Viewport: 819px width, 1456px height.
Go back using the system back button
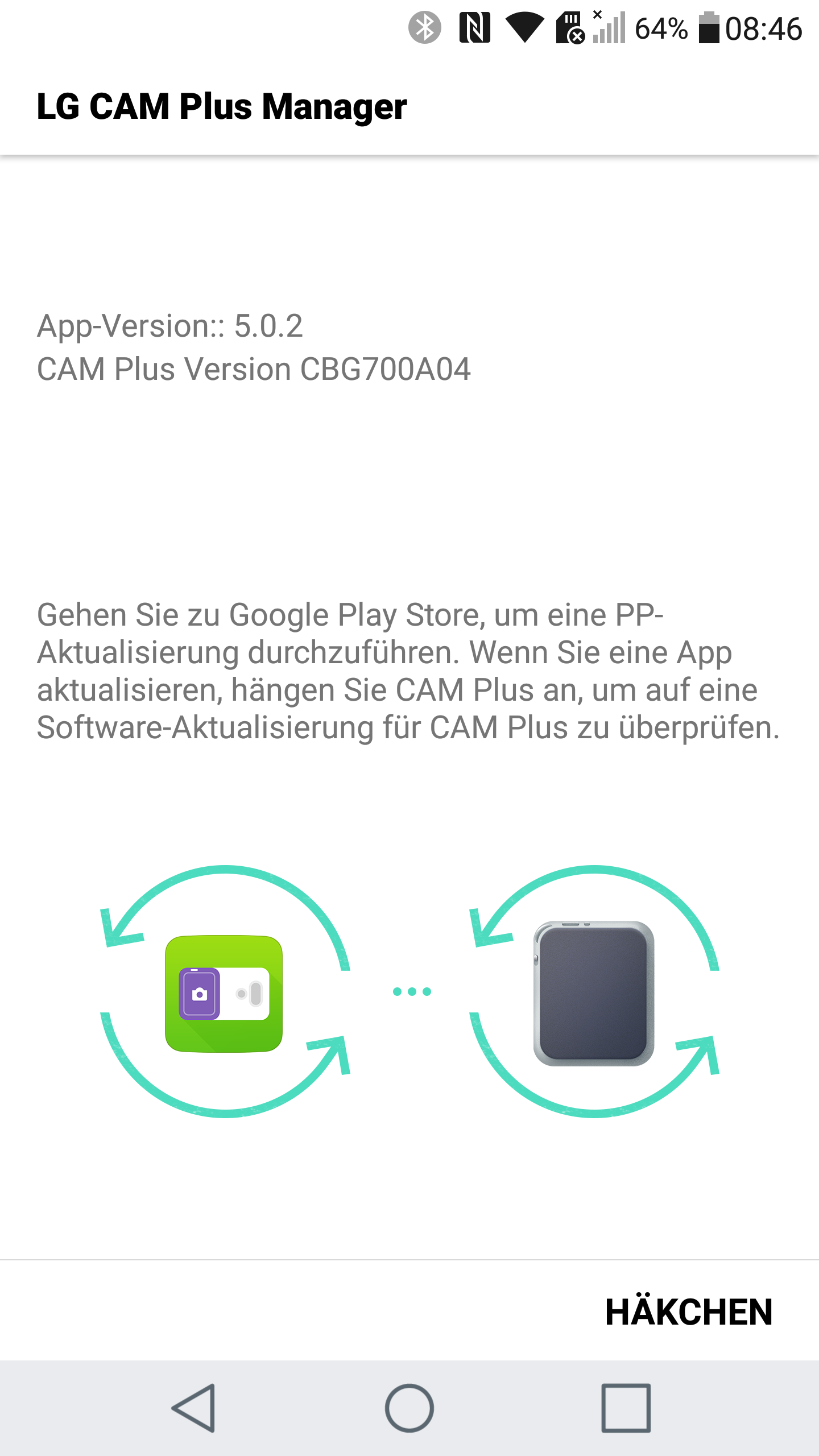coord(194,1408)
